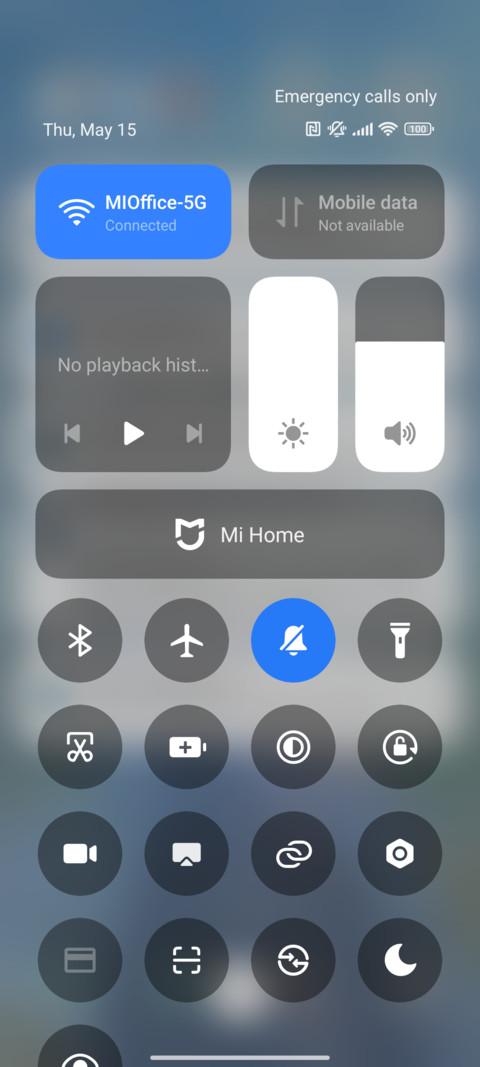This screenshot has height=1067, width=480.
Task: Tap the volume slider
Action: coord(400,374)
